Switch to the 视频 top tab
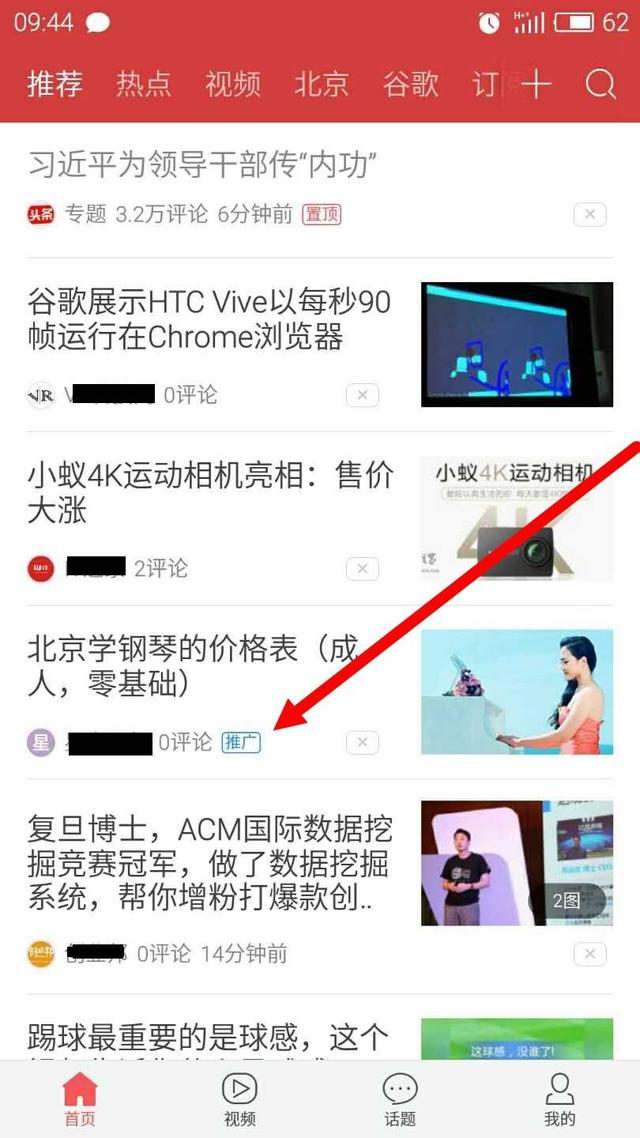The image size is (640, 1138). coord(232,84)
